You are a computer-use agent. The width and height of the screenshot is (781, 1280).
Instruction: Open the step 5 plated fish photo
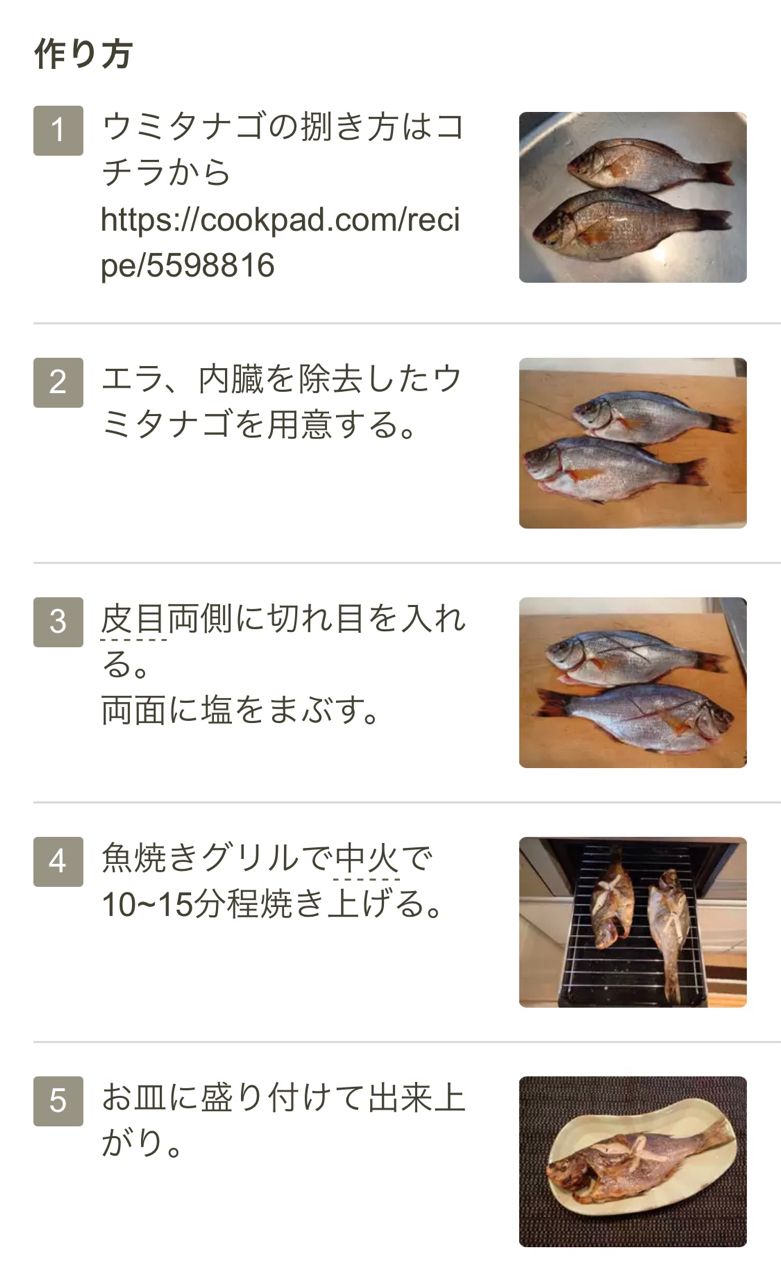coord(632,1161)
